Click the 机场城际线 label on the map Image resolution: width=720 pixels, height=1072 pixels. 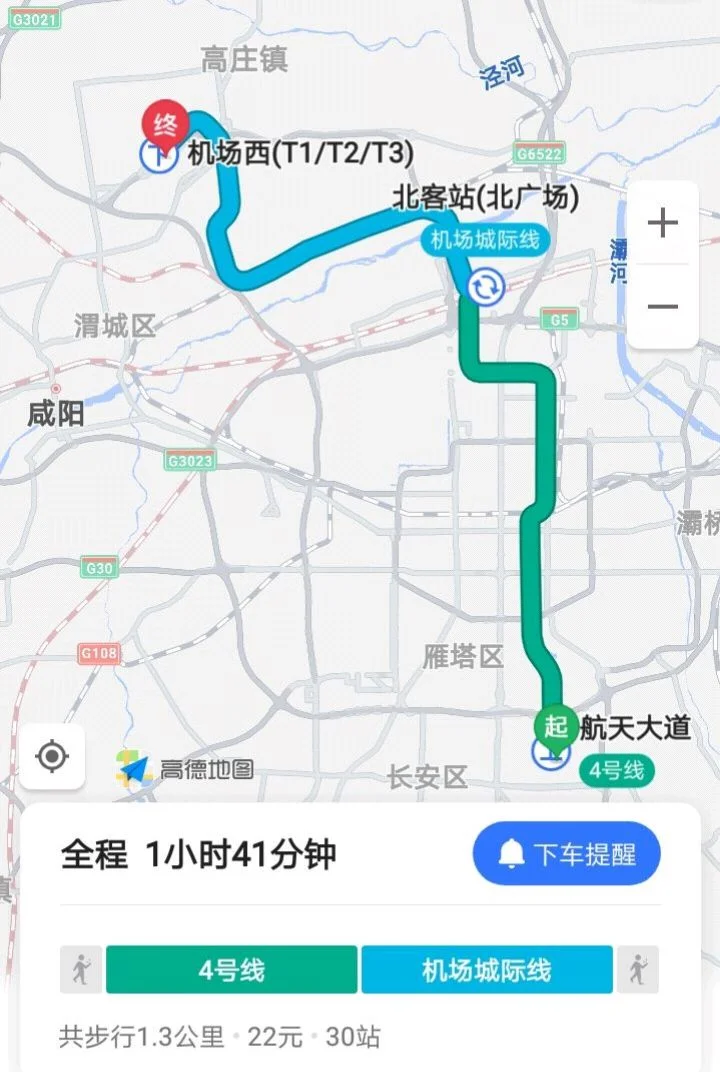click(484, 240)
